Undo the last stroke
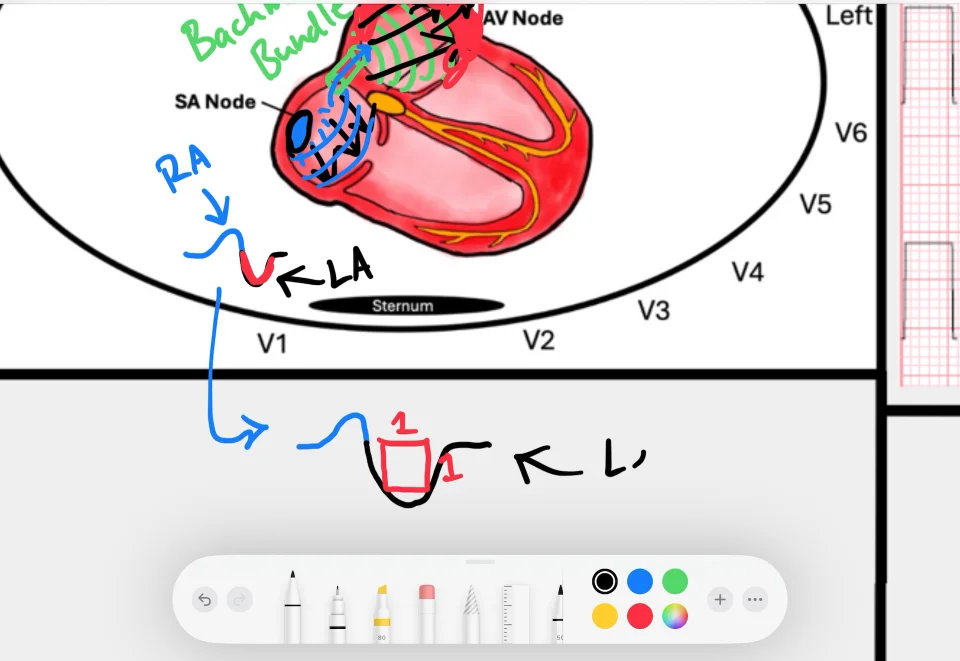 pos(205,600)
